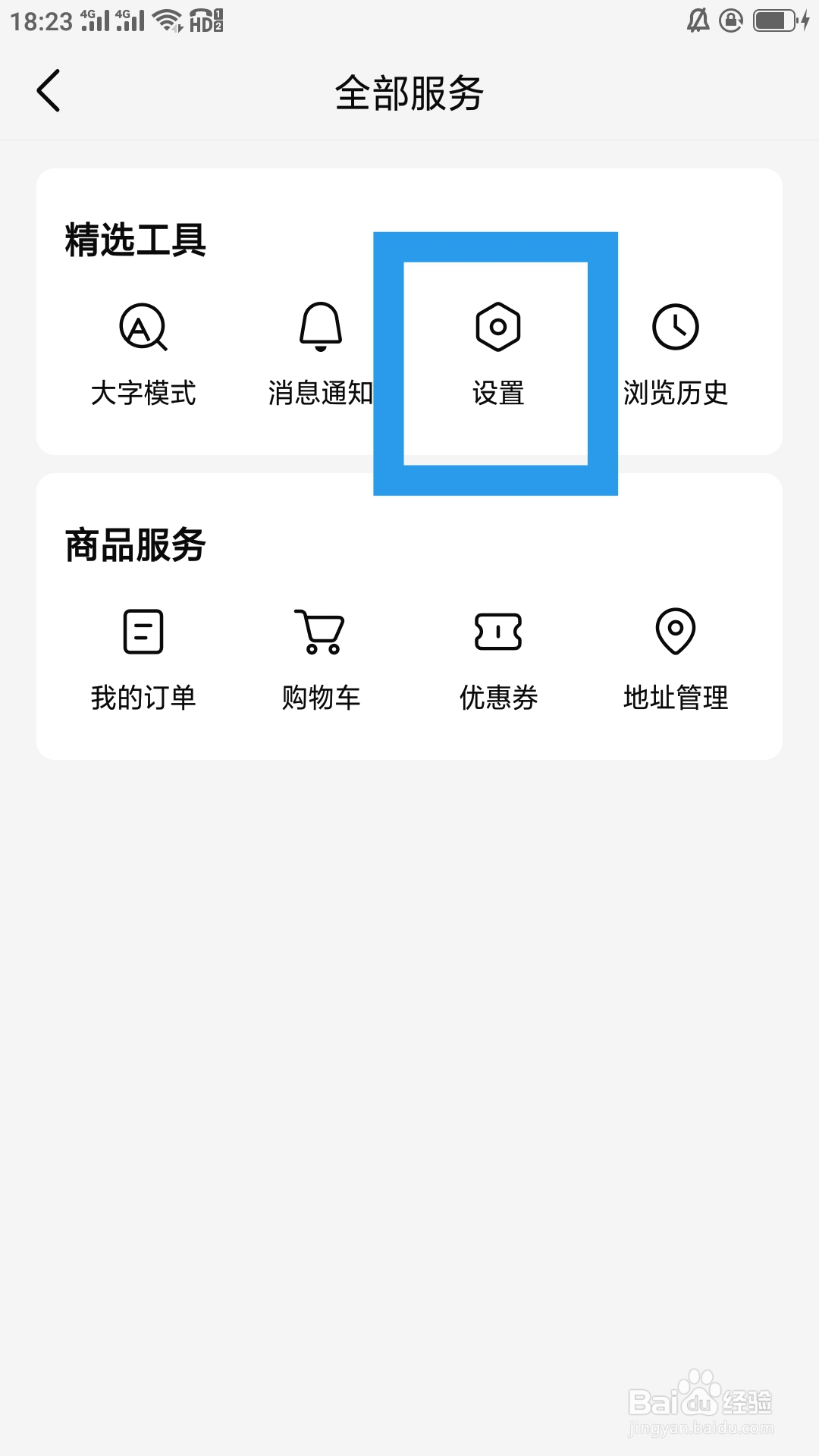Screen dimensions: 819x1456
Task: Open the 地址管理 location pin icon
Action: click(x=675, y=632)
